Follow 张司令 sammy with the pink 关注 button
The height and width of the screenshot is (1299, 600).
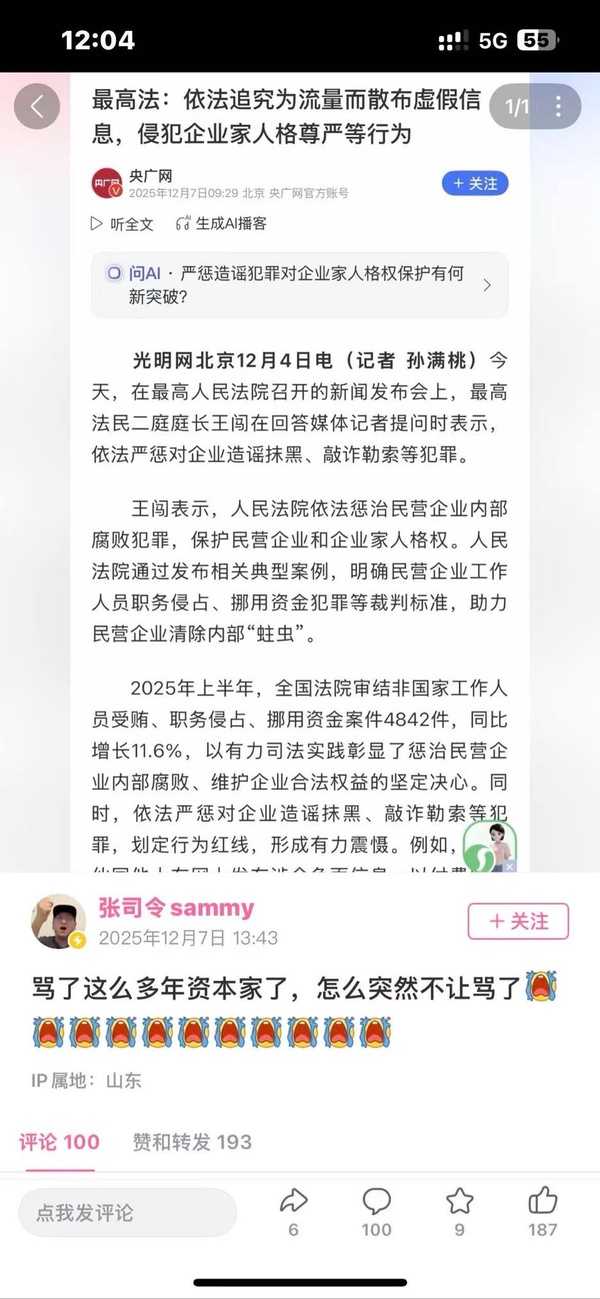[518, 922]
